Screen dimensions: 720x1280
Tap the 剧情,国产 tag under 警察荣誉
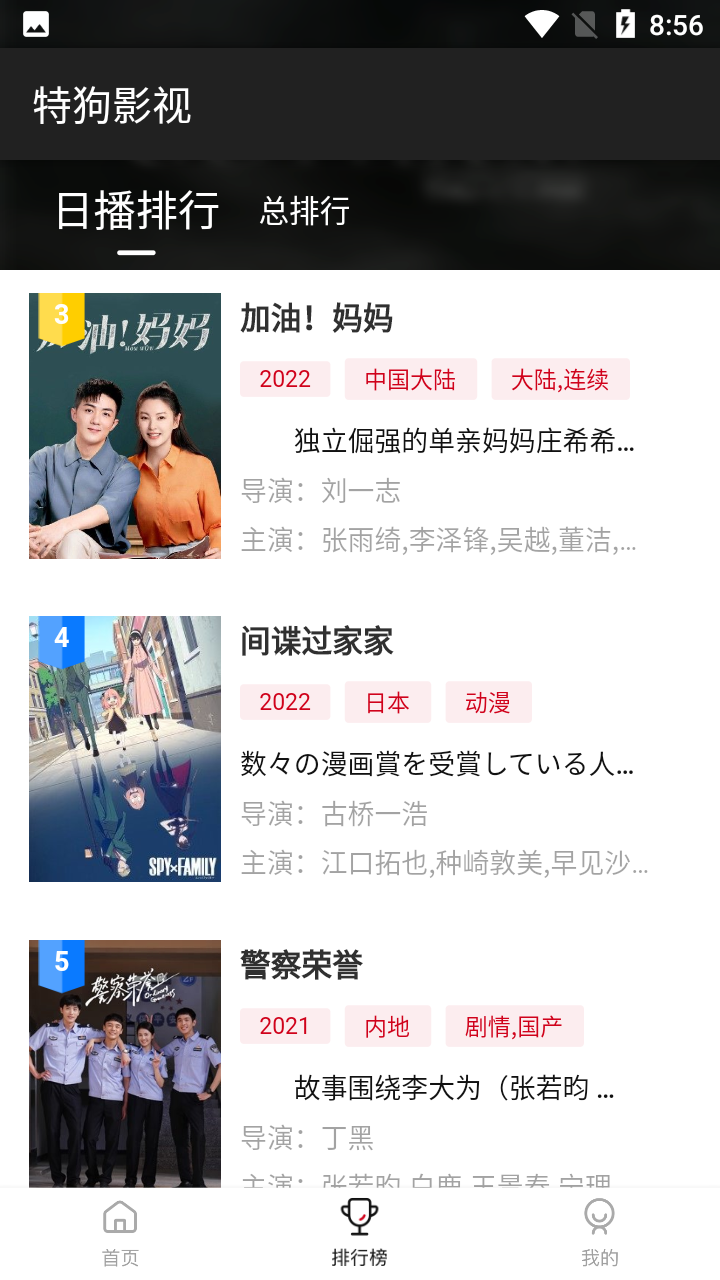(x=515, y=1026)
